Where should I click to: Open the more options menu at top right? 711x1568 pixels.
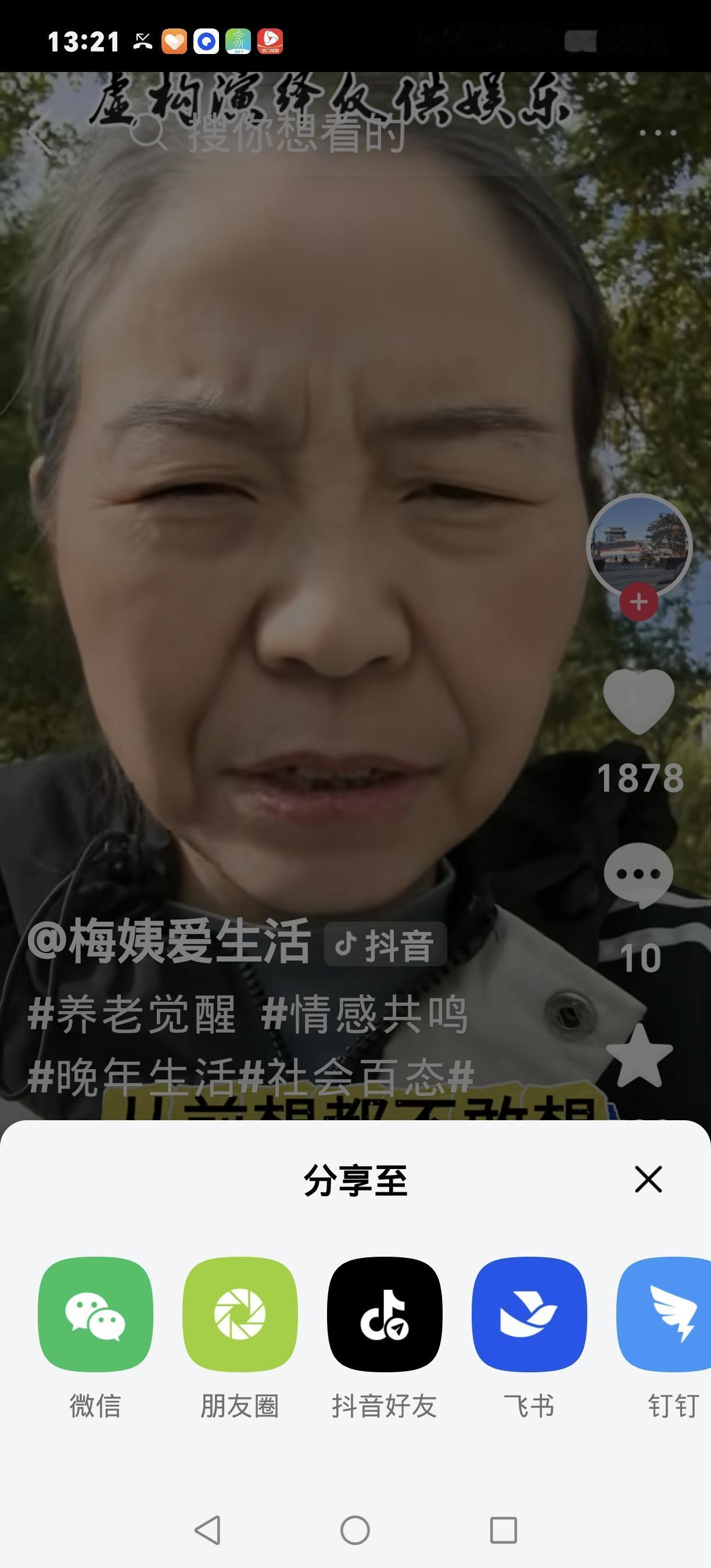point(659,132)
